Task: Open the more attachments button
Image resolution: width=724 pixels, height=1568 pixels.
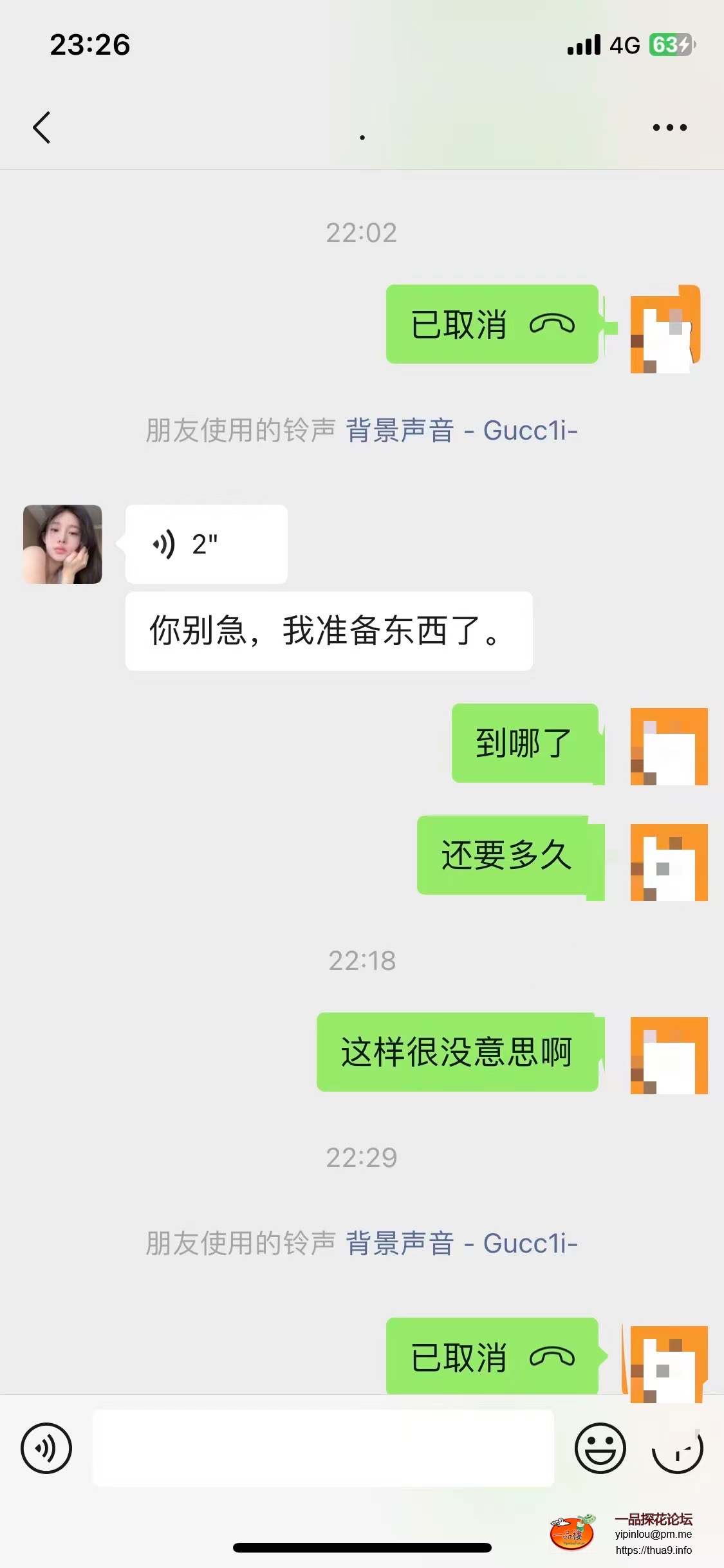Action: pos(677,1448)
